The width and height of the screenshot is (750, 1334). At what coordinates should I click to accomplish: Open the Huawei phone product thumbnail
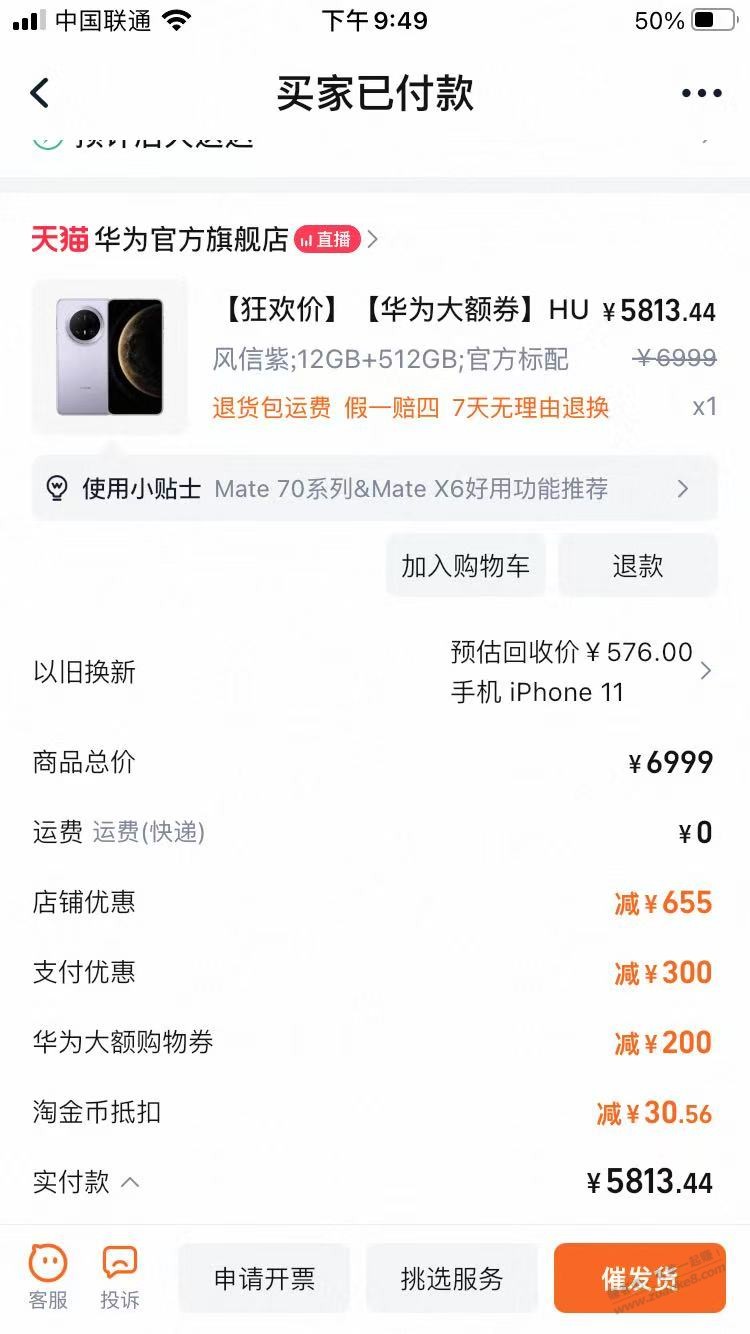(108, 356)
